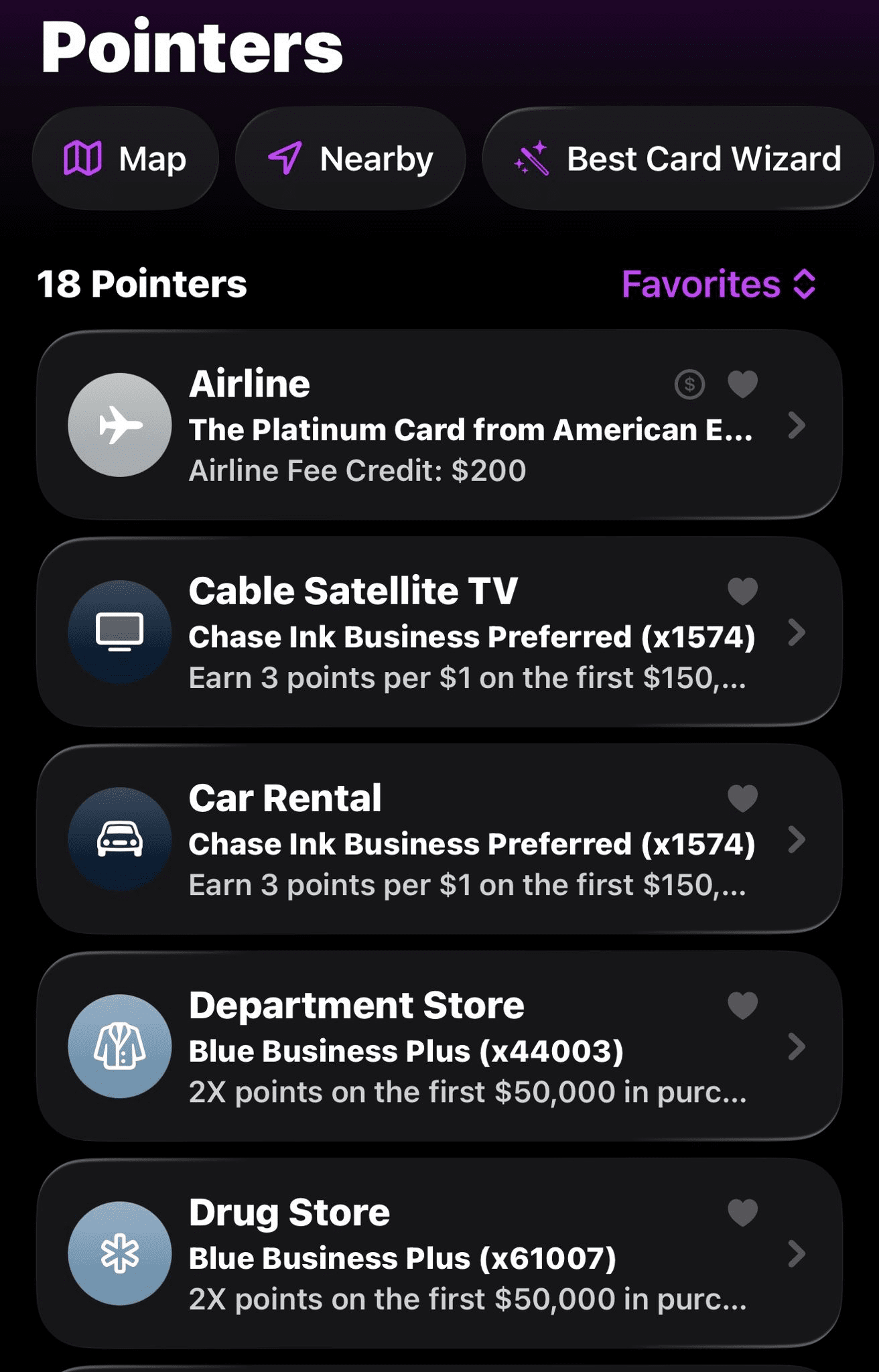Show Nearby pointers
879x1372 pixels.
coord(350,159)
